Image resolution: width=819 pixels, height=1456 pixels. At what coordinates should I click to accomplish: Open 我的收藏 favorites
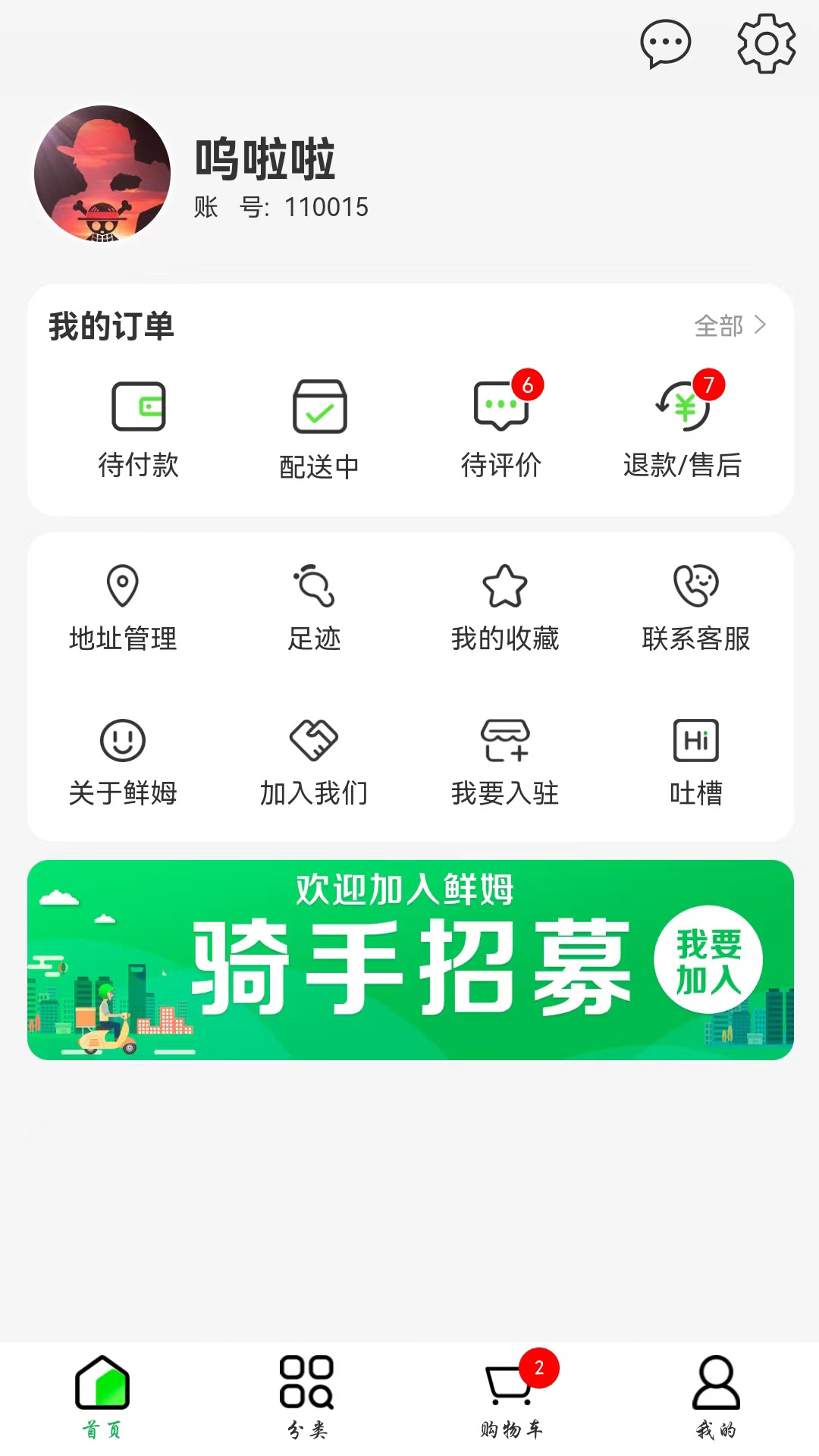pos(505,608)
